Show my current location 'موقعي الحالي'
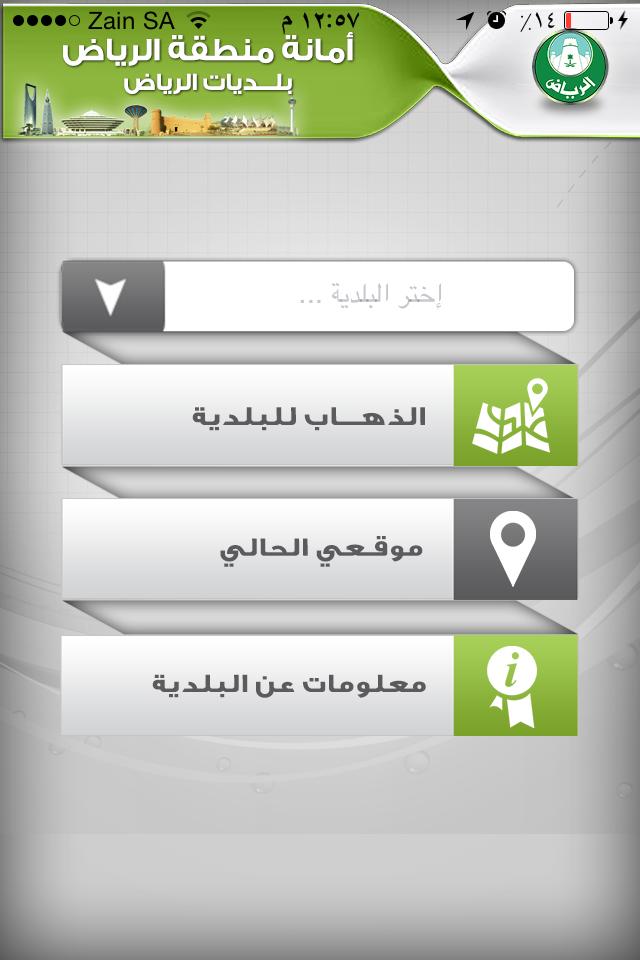 tap(319, 550)
